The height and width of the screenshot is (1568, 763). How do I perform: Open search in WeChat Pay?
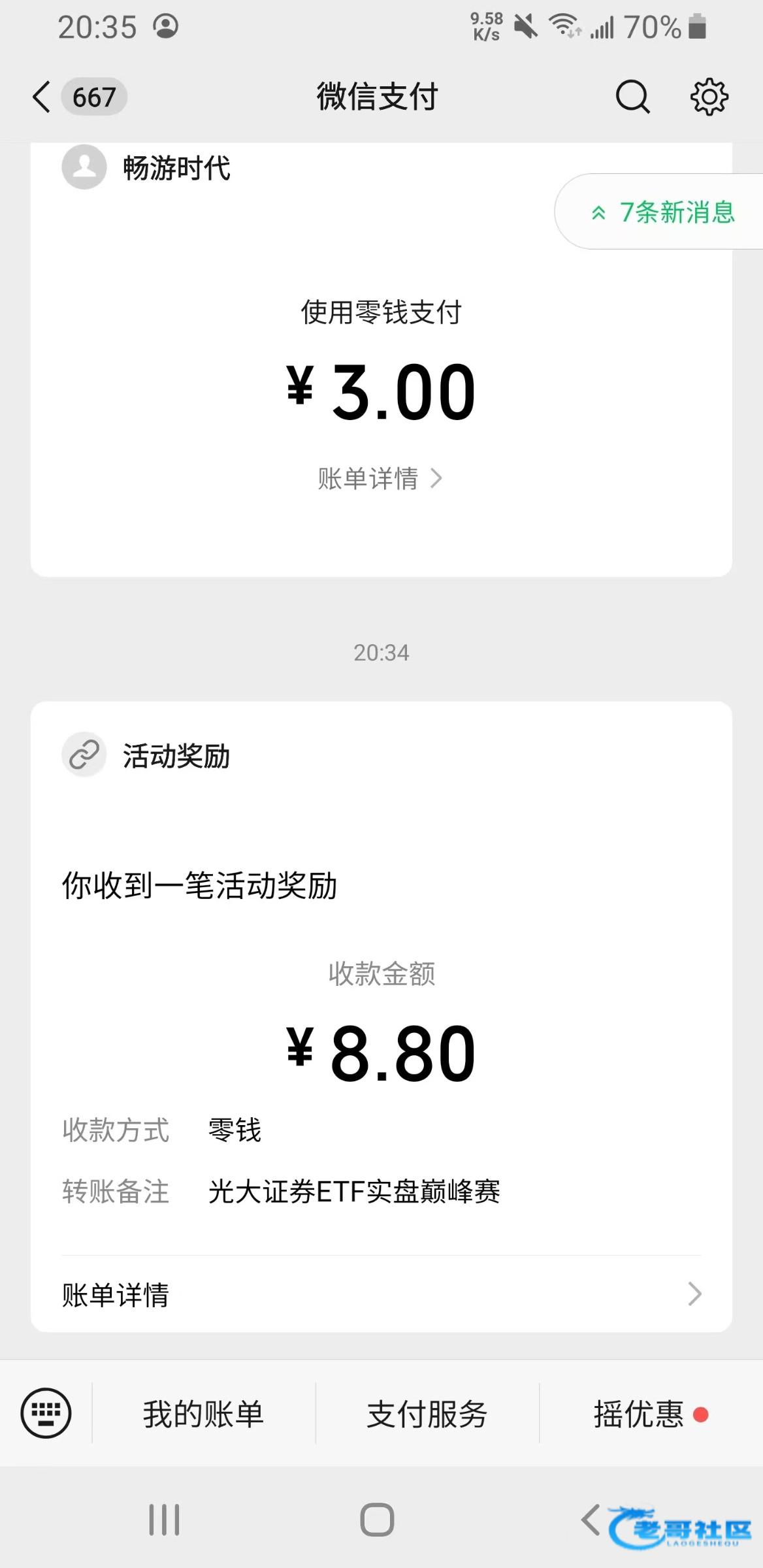click(x=632, y=97)
